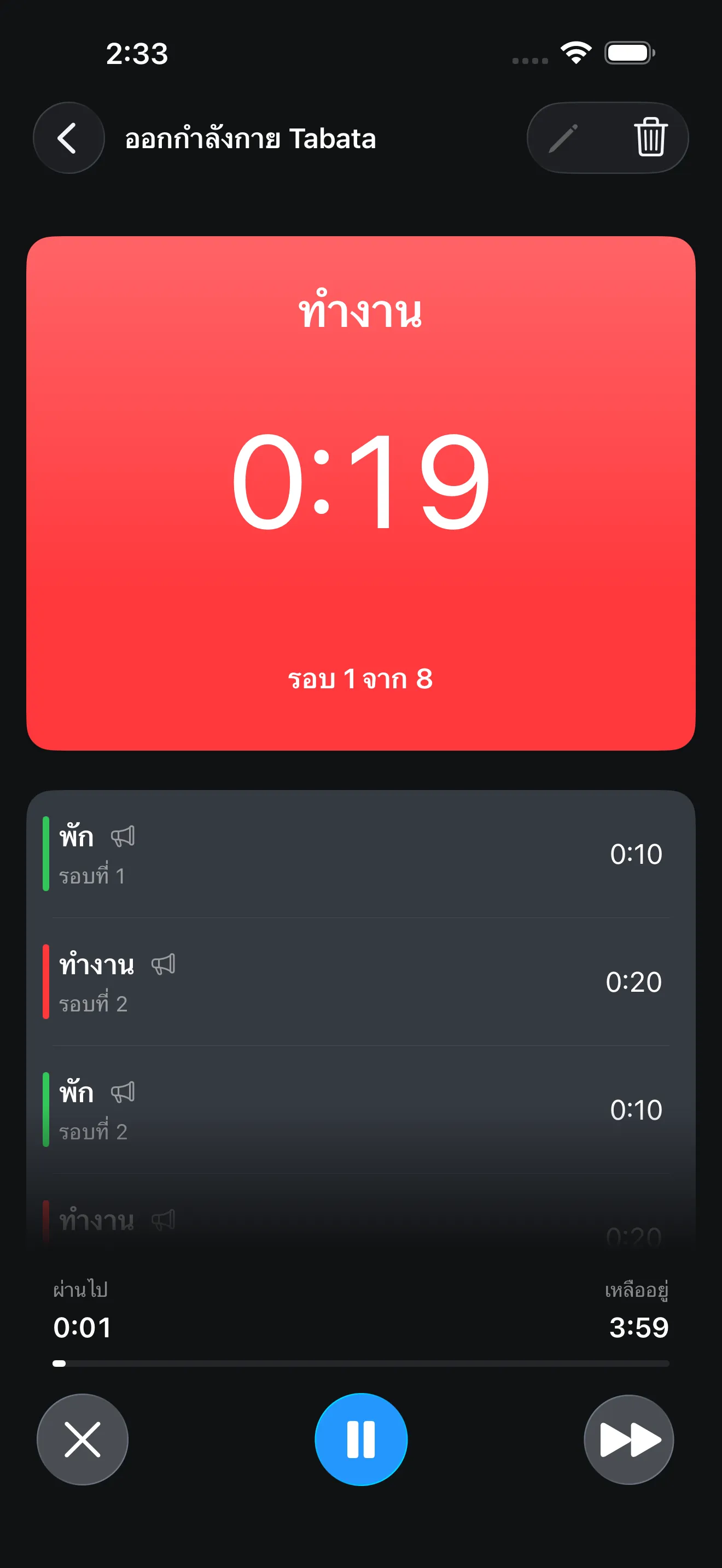This screenshot has width=722, height=1568.
Task: Open the edit pencil for this timer
Action: pyautogui.click(x=563, y=138)
